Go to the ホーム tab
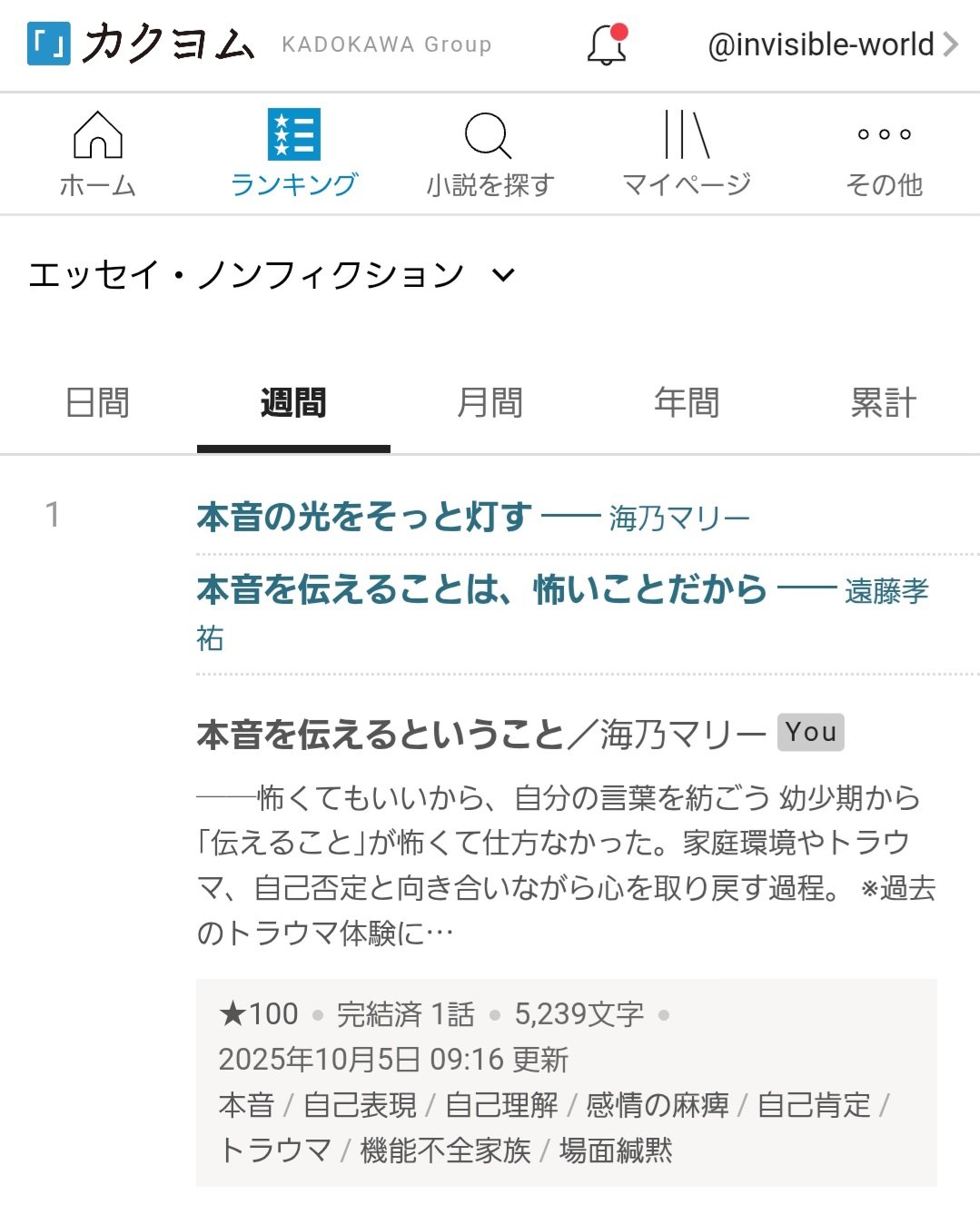This screenshot has width=980, height=1225. pyautogui.click(x=97, y=154)
